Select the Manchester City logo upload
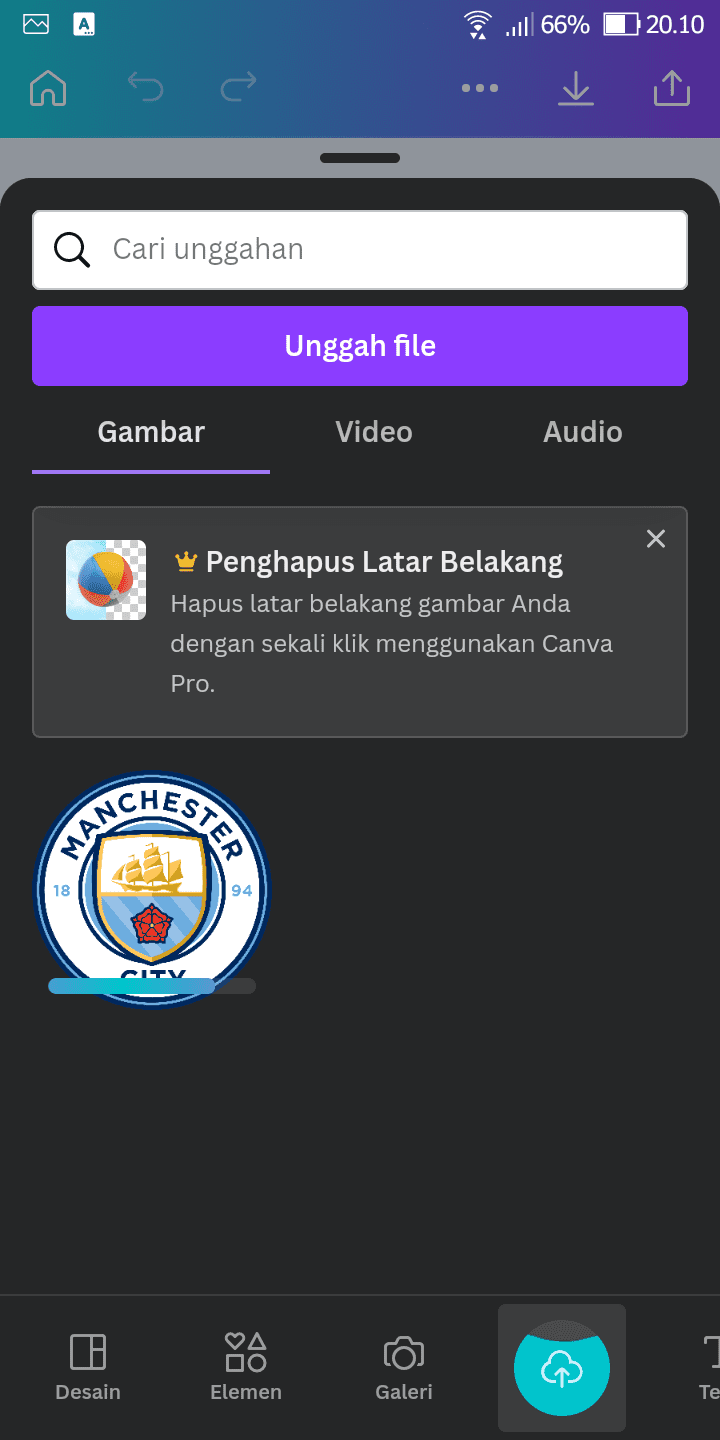 (152, 888)
